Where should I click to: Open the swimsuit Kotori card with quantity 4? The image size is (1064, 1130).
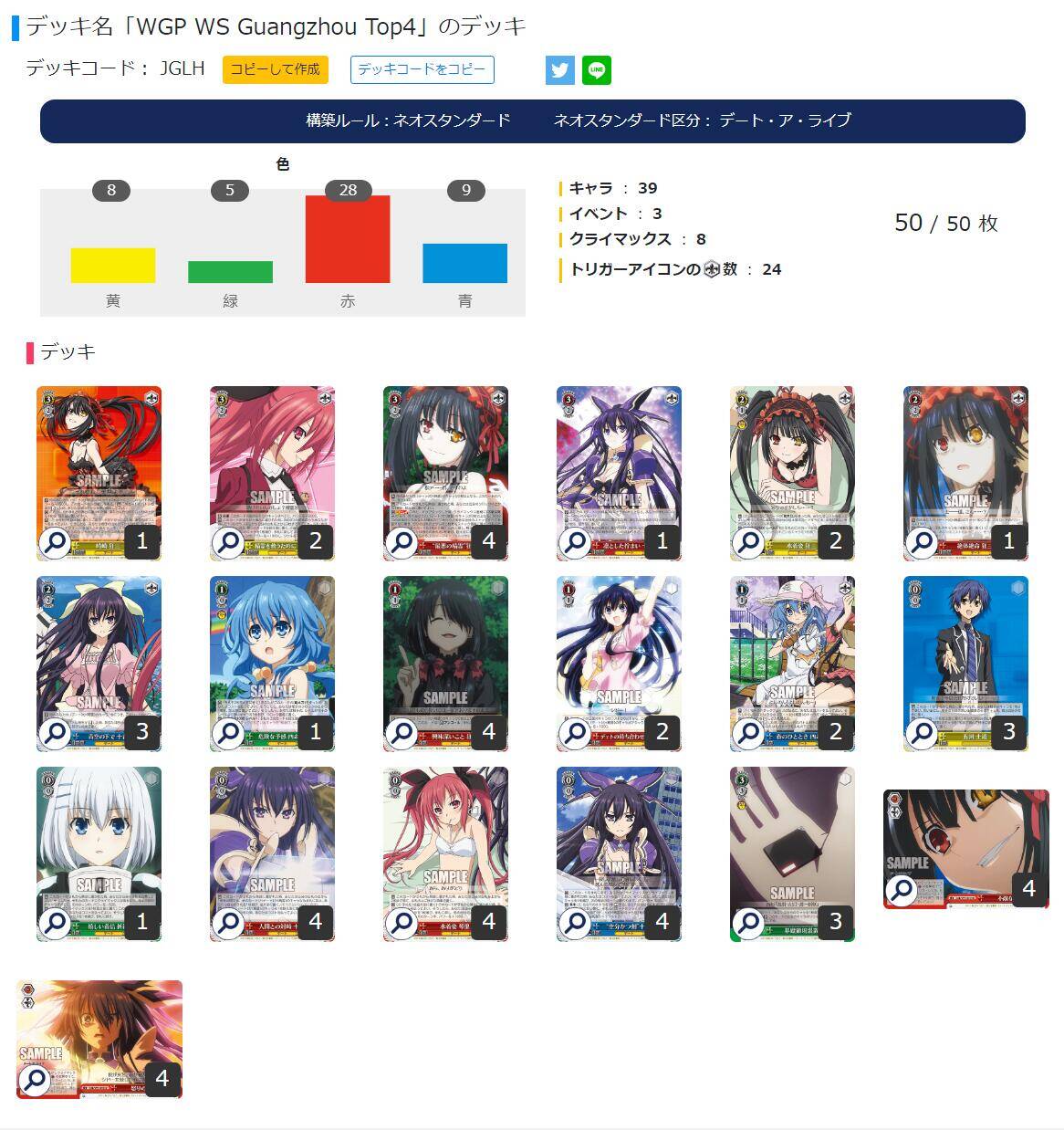445,840
